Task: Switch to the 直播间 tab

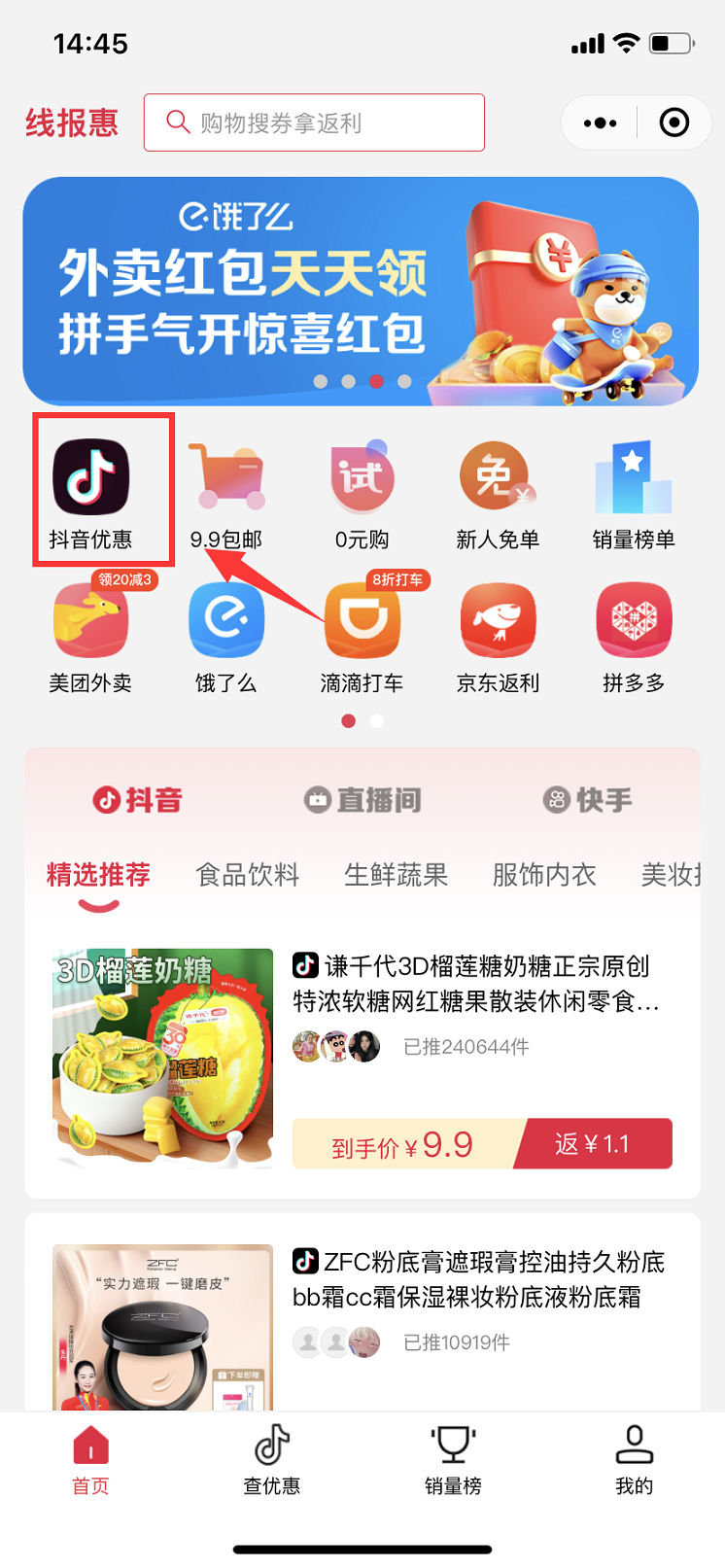Action: point(362,800)
